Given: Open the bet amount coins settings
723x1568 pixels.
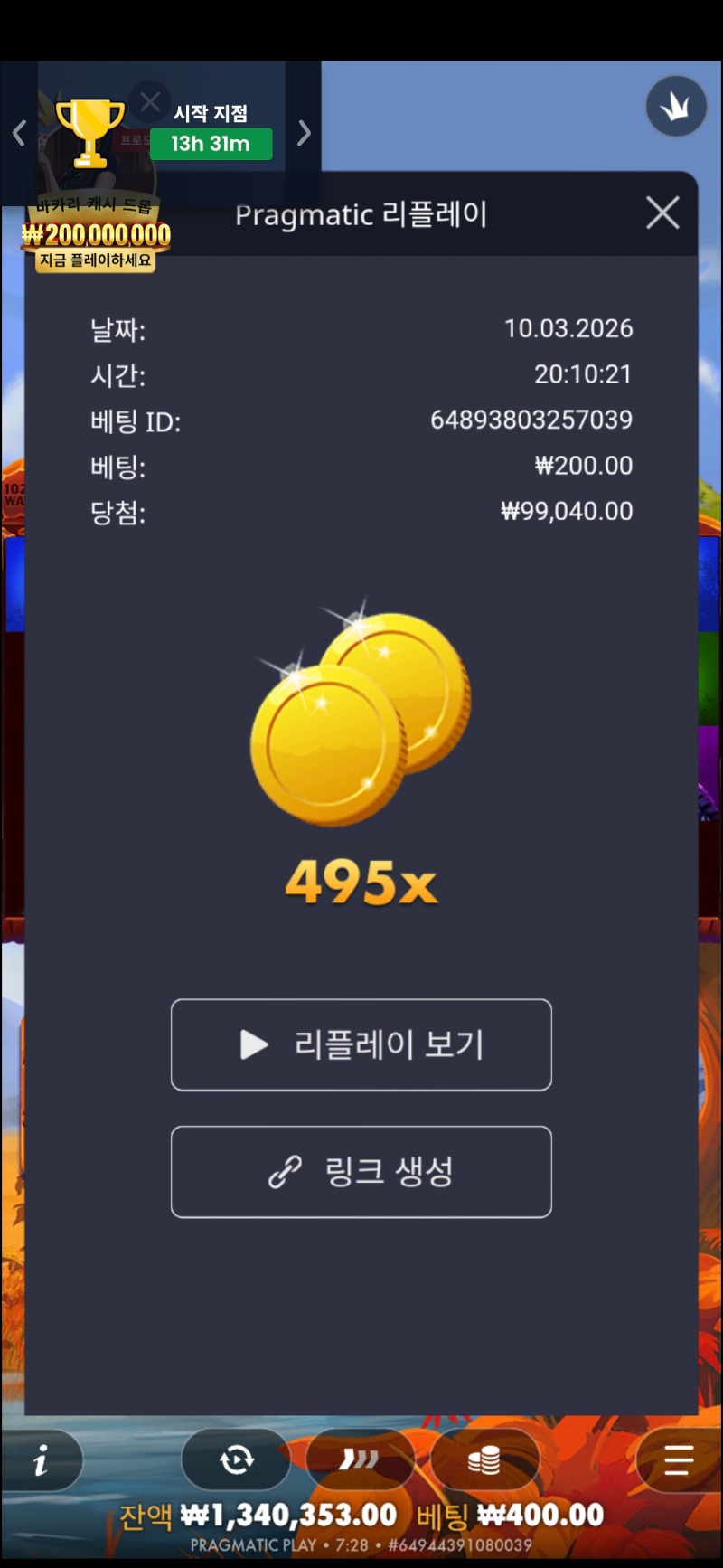Looking at the screenshot, I should pos(484,1459).
